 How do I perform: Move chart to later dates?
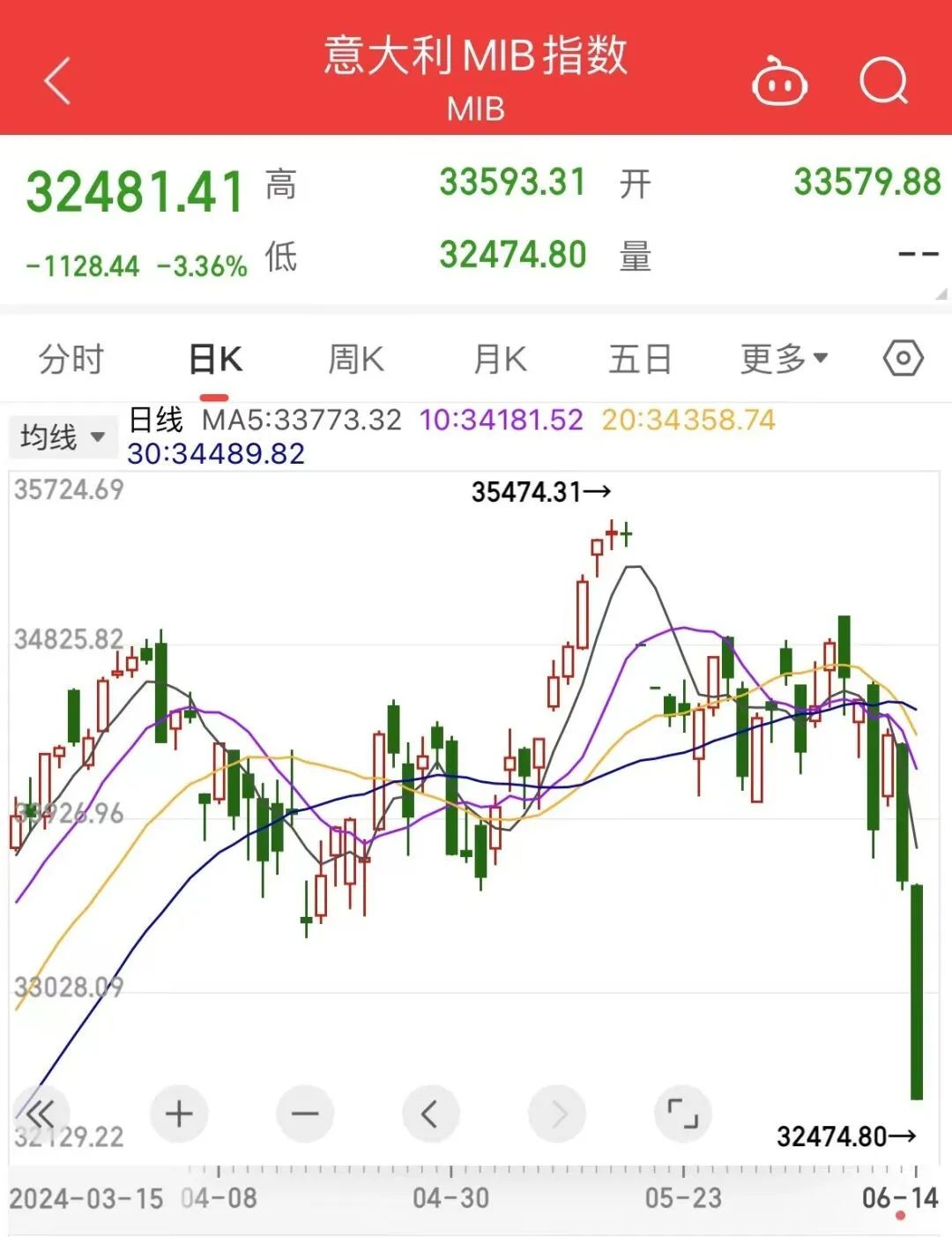tap(557, 1114)
